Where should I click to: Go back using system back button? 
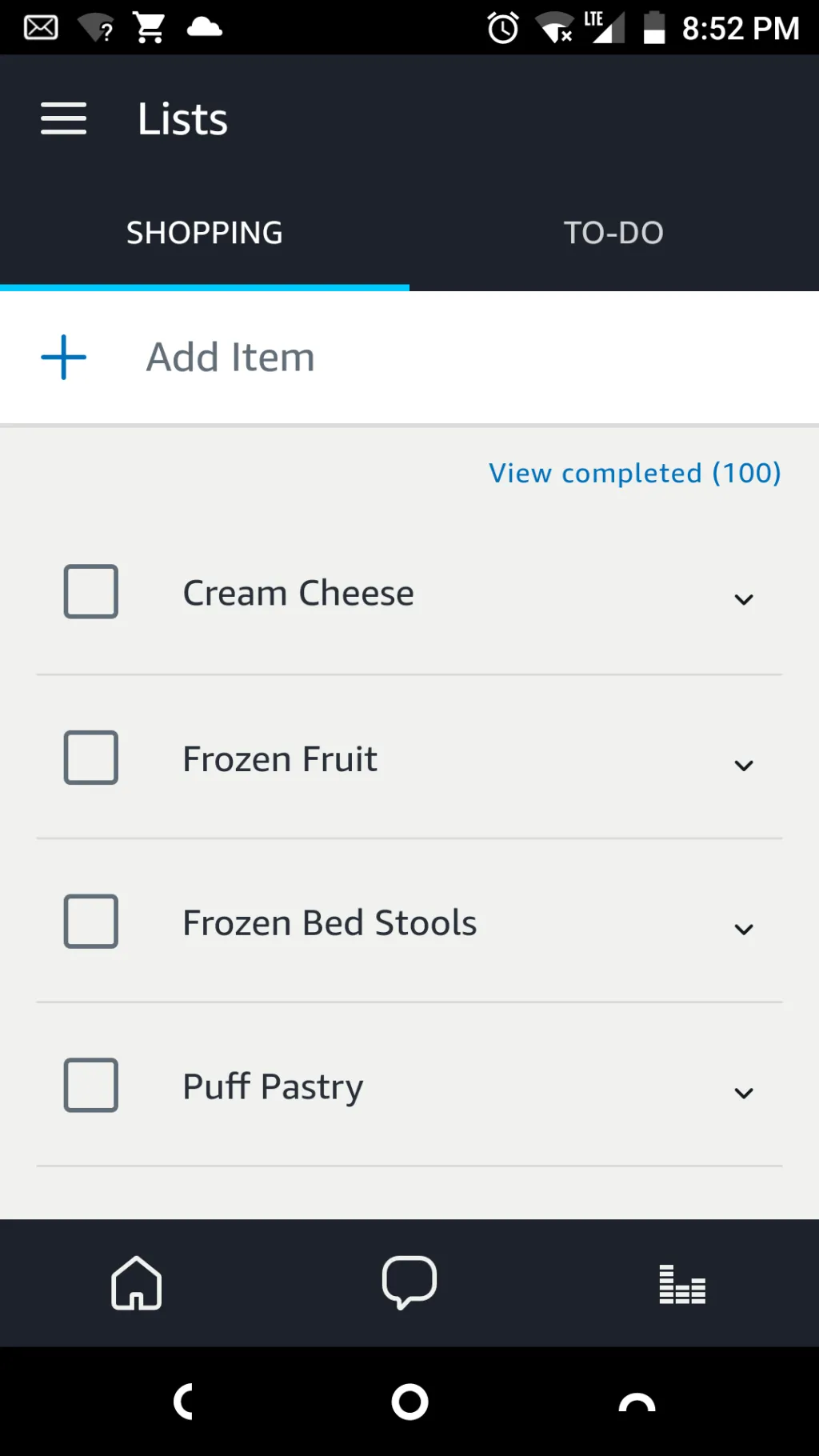coord(184,1402)
